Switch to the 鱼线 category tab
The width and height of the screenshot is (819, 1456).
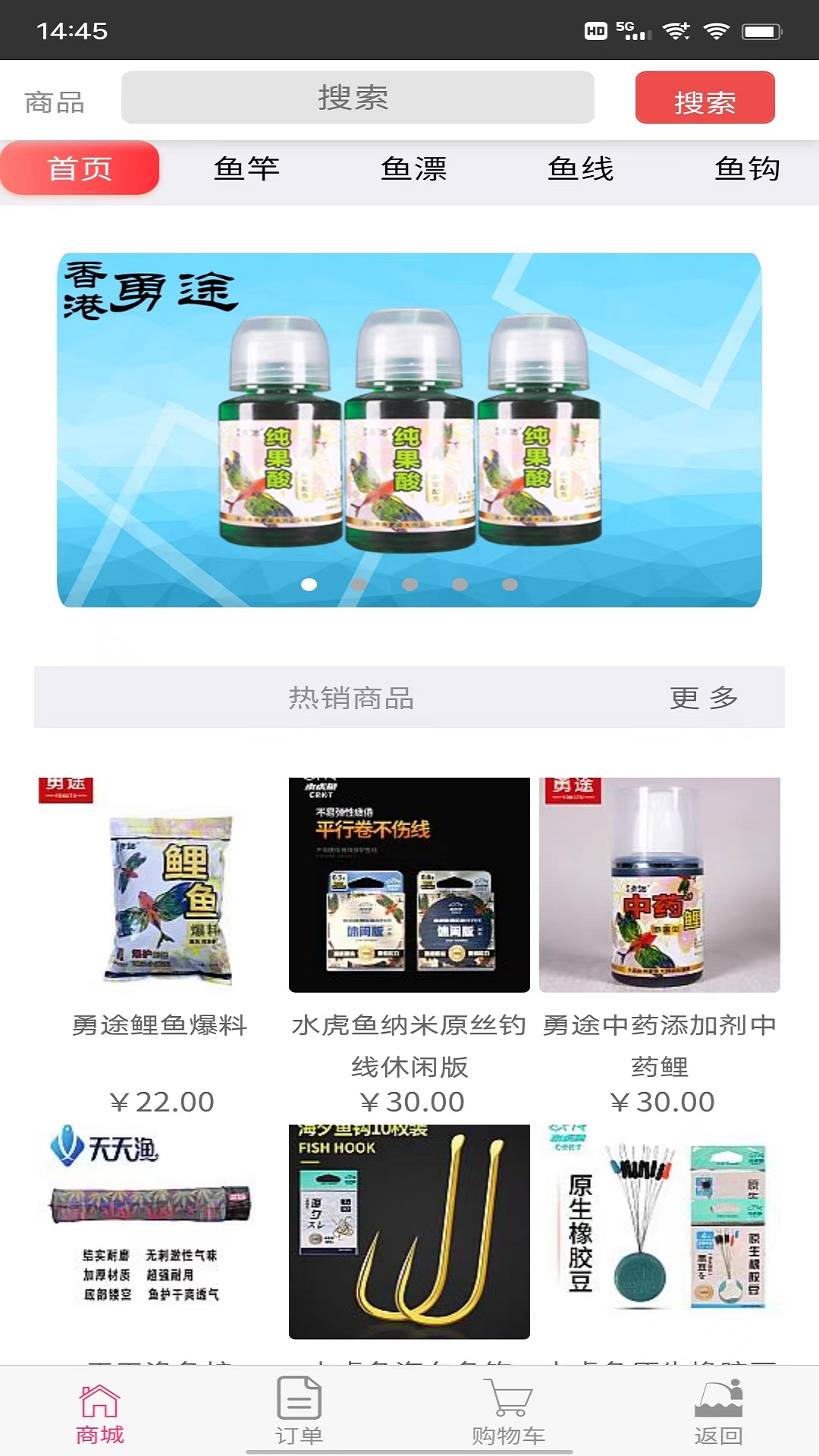pos(580,168)
